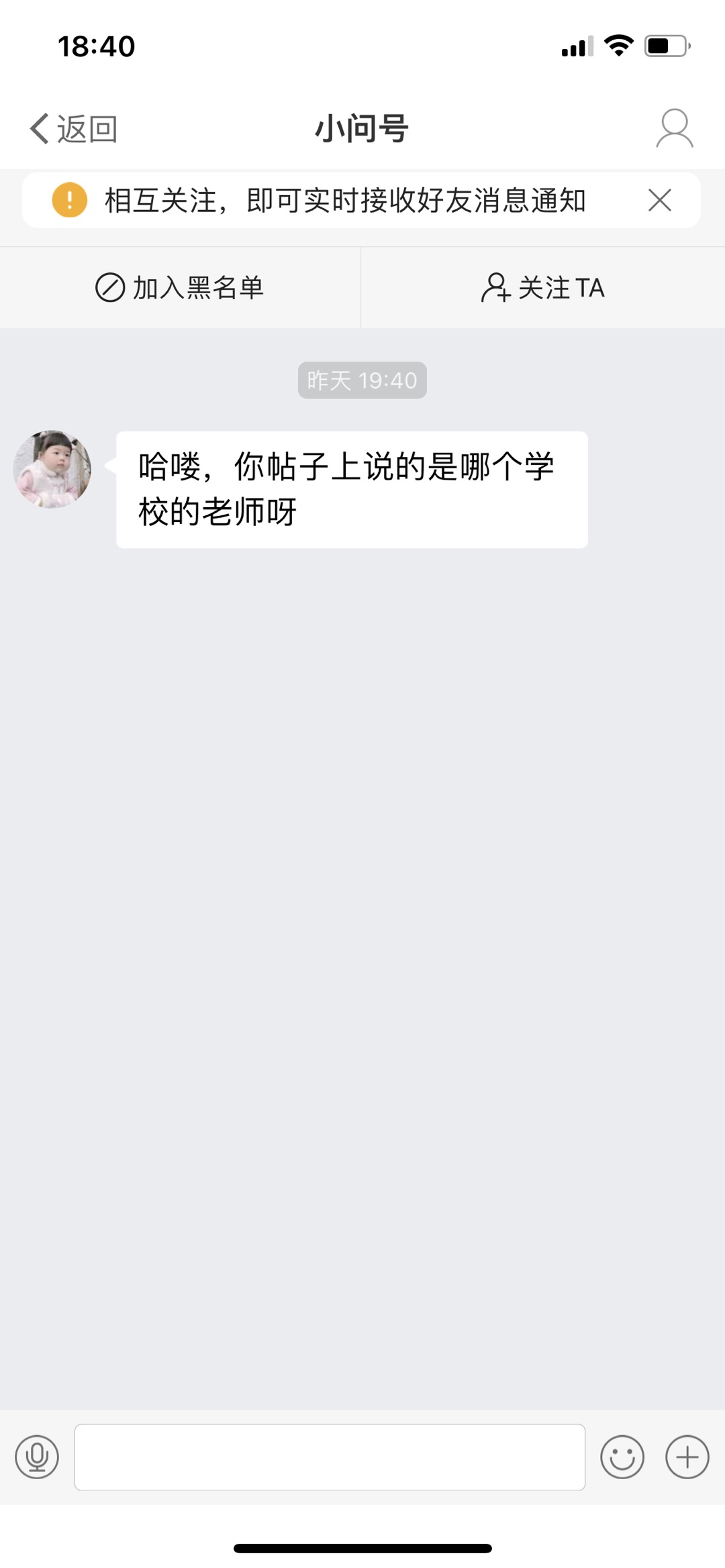Follow this user with 关注 TA

click(x=542, y=288)
